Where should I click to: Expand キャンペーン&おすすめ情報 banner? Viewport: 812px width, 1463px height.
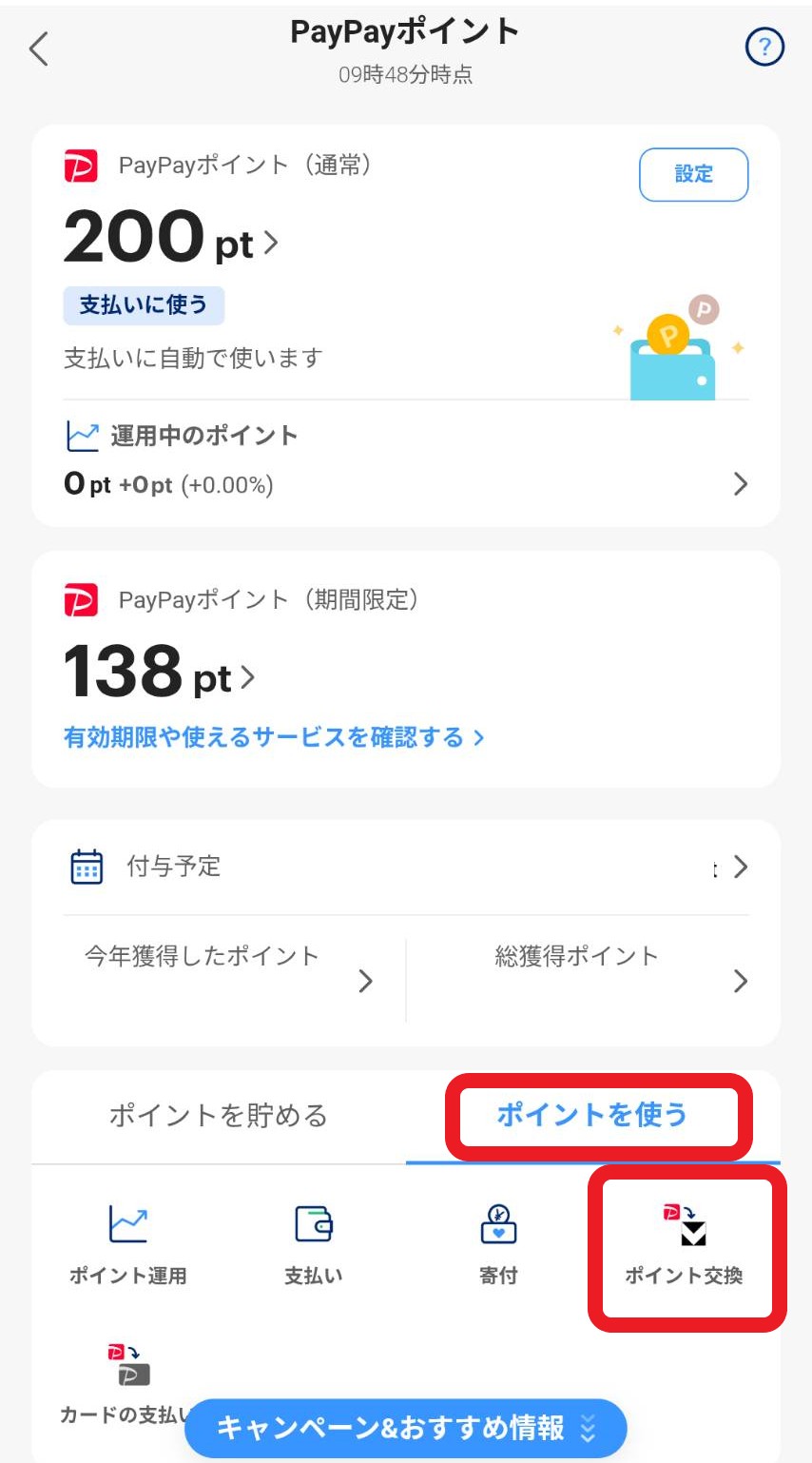pyautogui.click(x=406, y=1428)
